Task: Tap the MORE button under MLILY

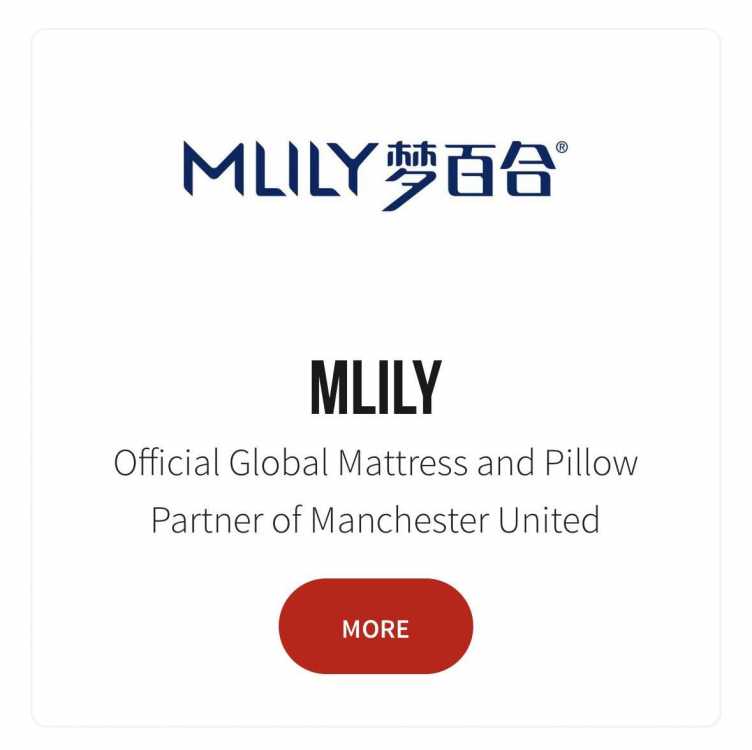Action: (x=375, y=627)
